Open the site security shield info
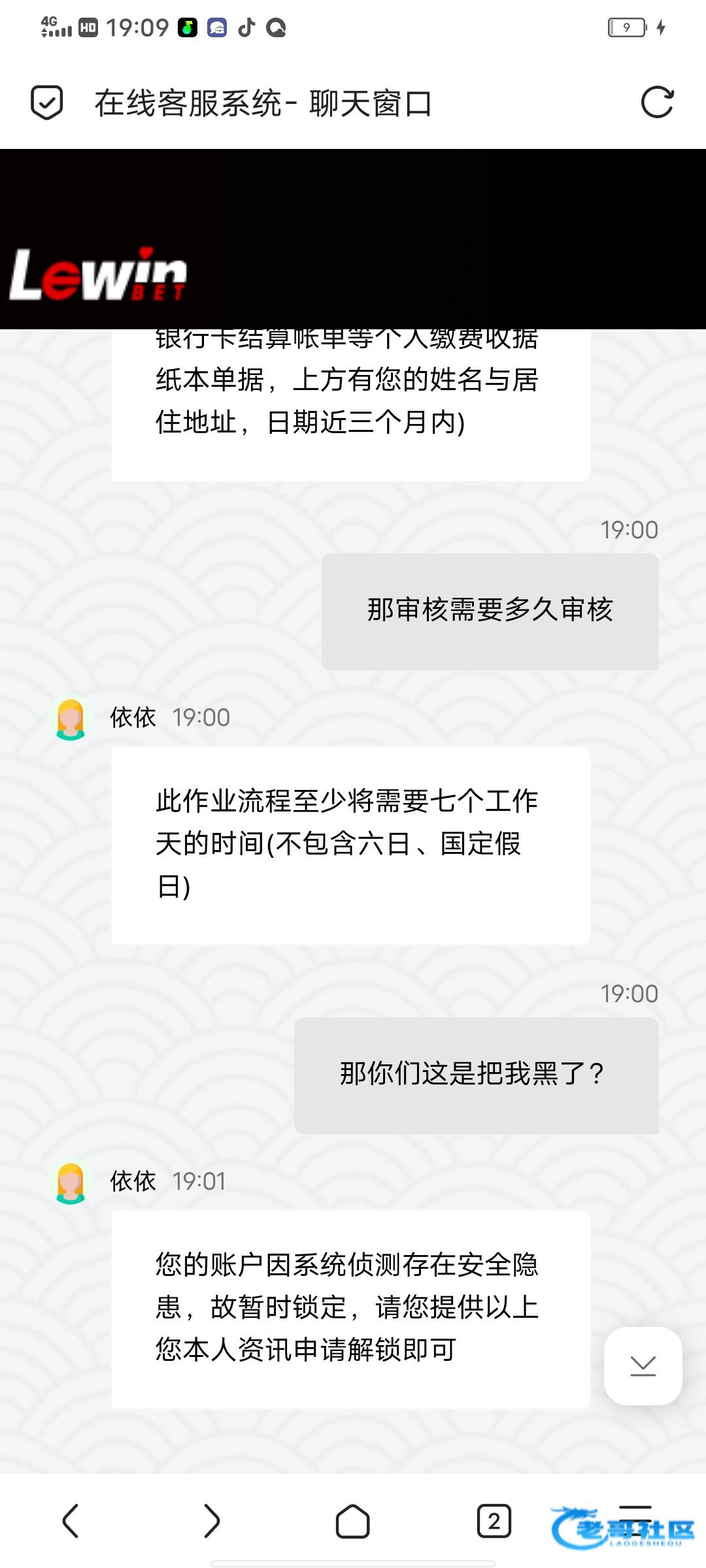 pos(47,103)
